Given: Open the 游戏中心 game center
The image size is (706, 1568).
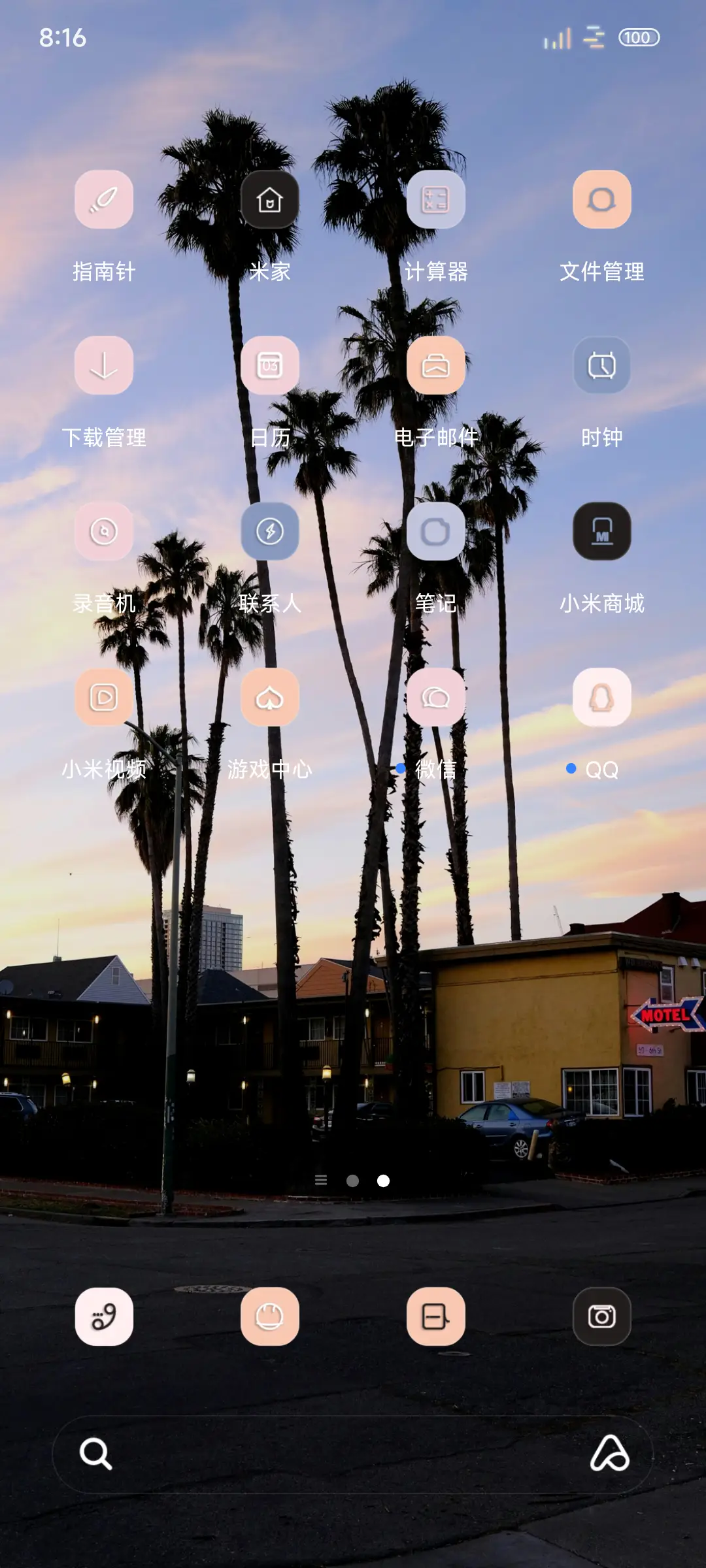Looking at the screenshot, I should pyautogui.click(x=270, y=697).
